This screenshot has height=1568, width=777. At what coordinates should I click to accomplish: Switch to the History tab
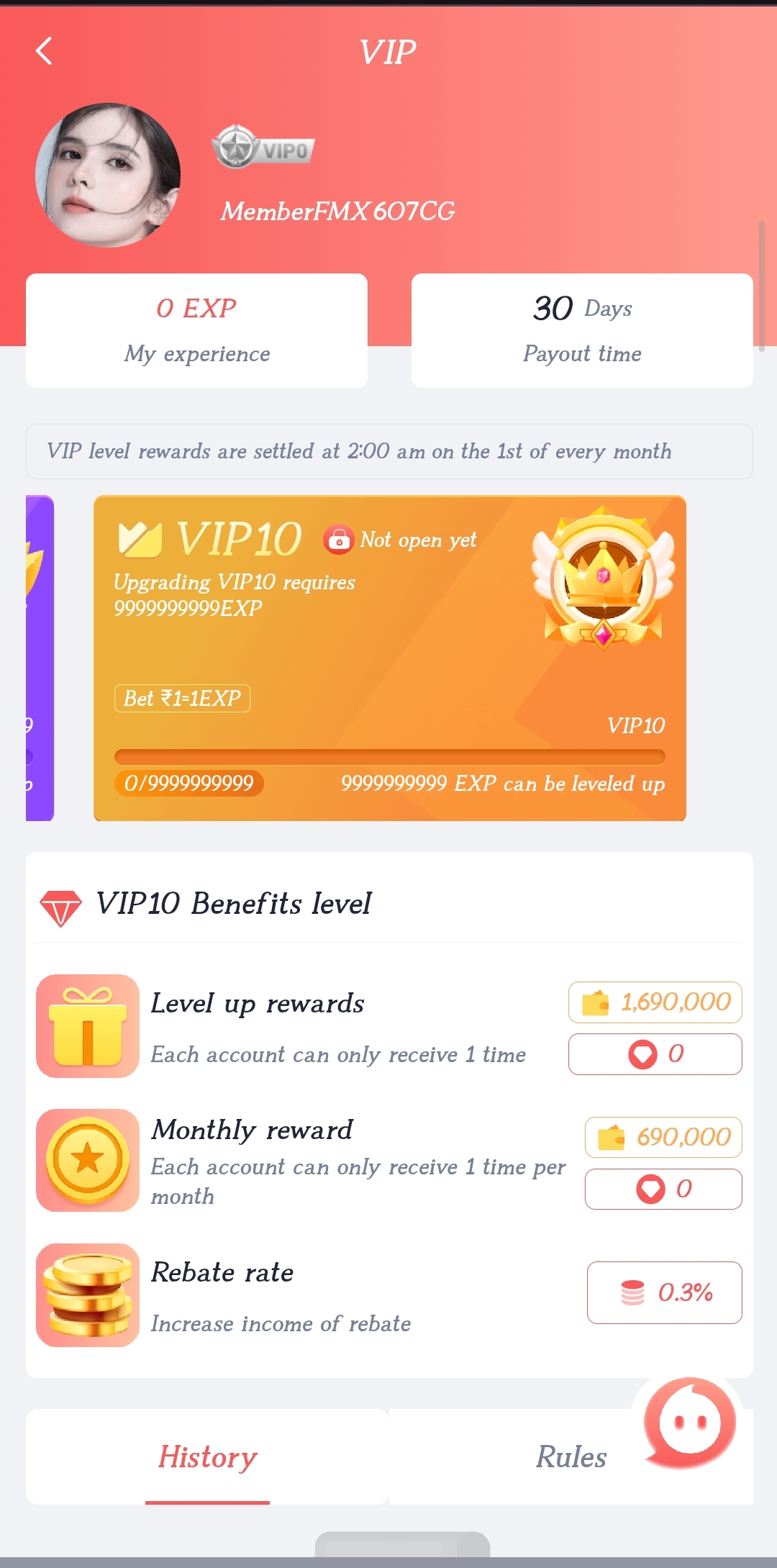[207, 1456]
